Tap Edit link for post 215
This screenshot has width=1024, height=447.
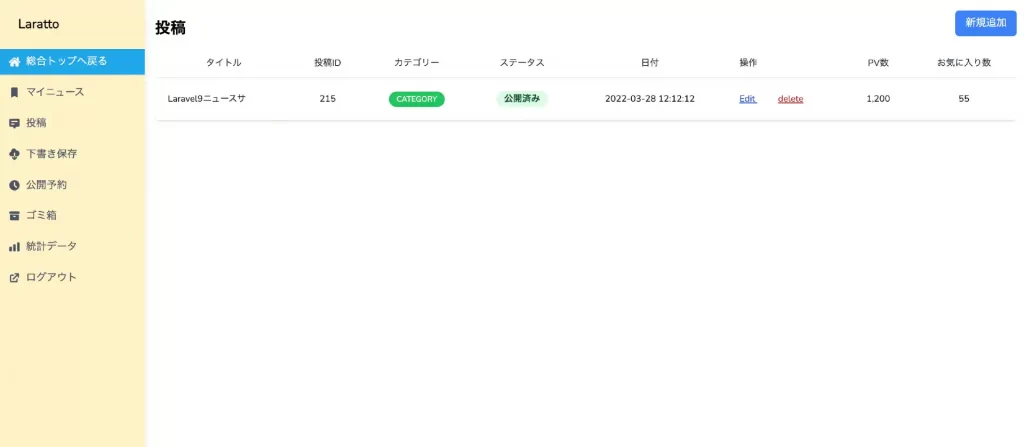(748, 99)
